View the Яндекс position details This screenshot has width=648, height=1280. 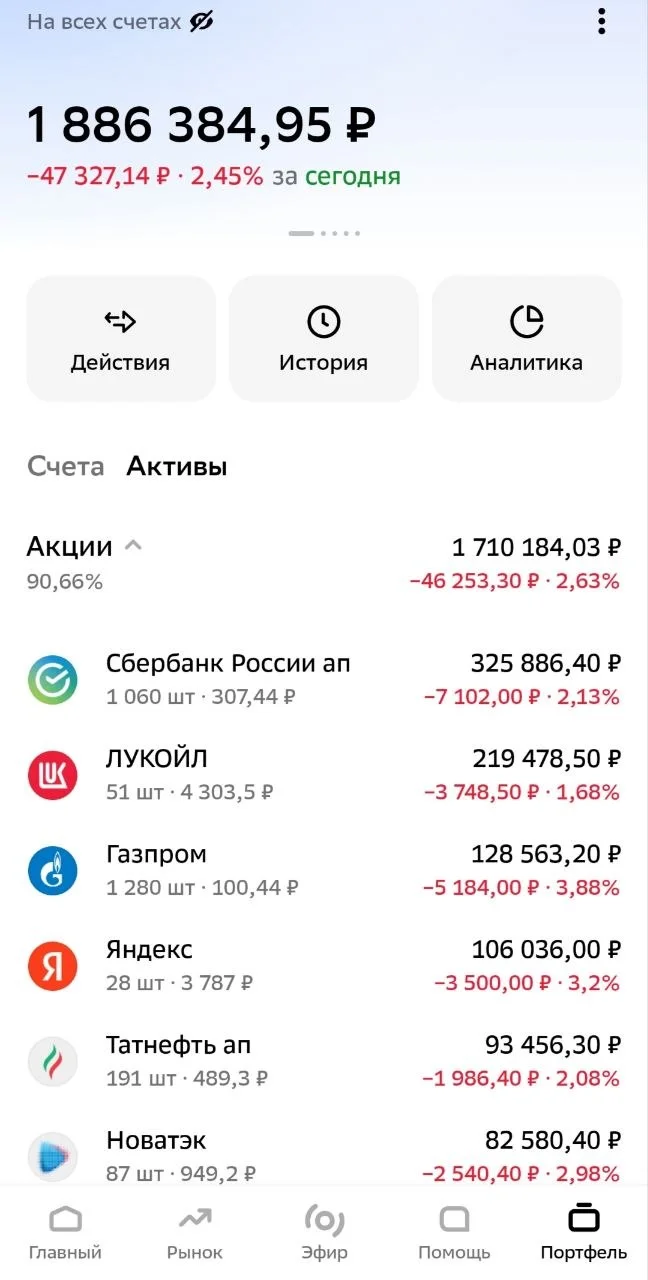324,966
